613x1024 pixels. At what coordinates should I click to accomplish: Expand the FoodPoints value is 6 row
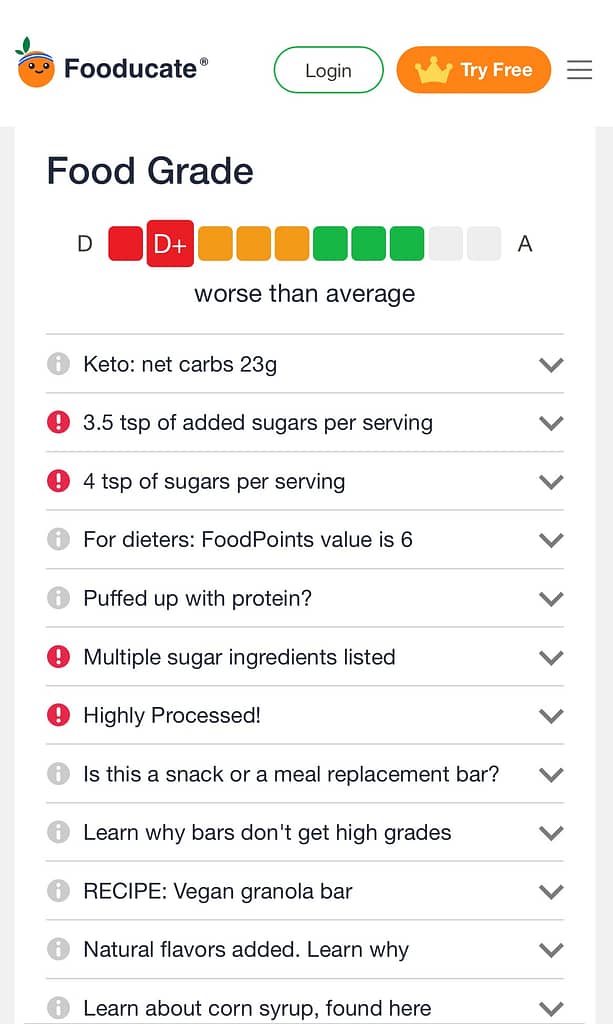(x=305, y=540)
